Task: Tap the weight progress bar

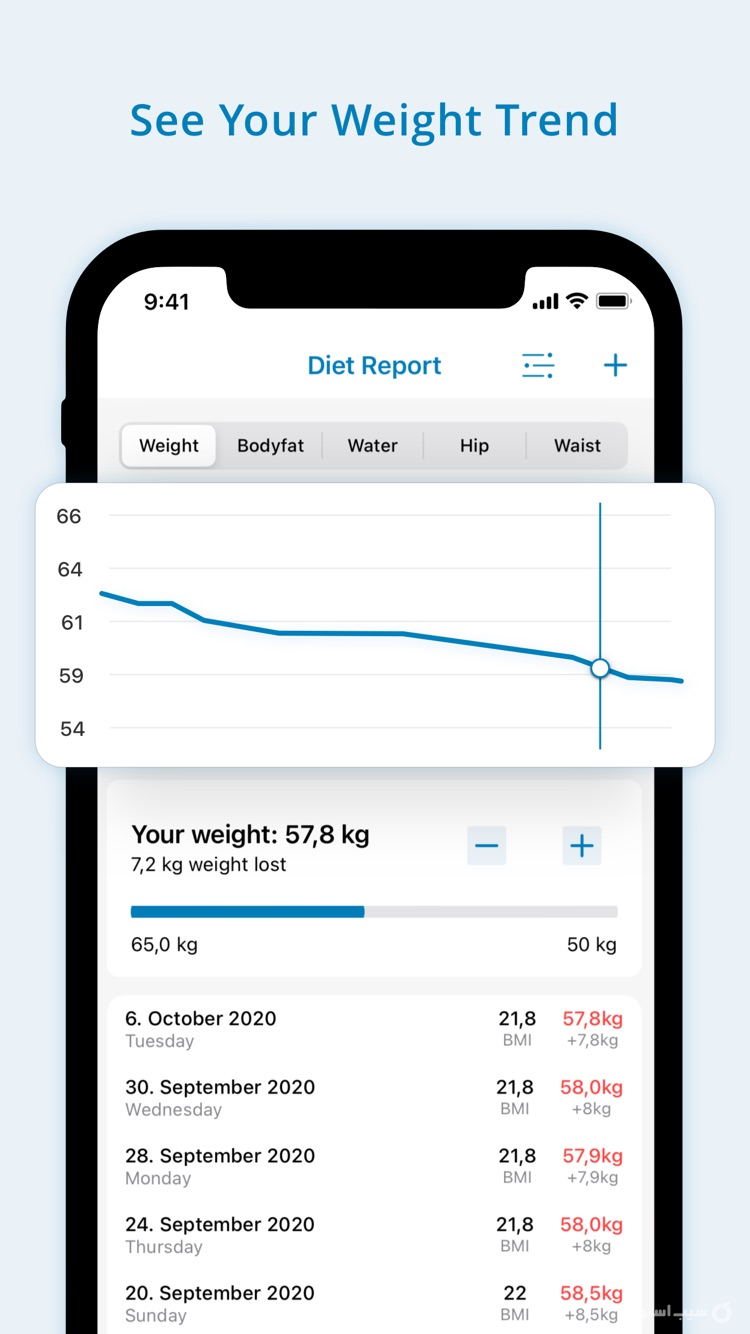Action: pos(373,911)
